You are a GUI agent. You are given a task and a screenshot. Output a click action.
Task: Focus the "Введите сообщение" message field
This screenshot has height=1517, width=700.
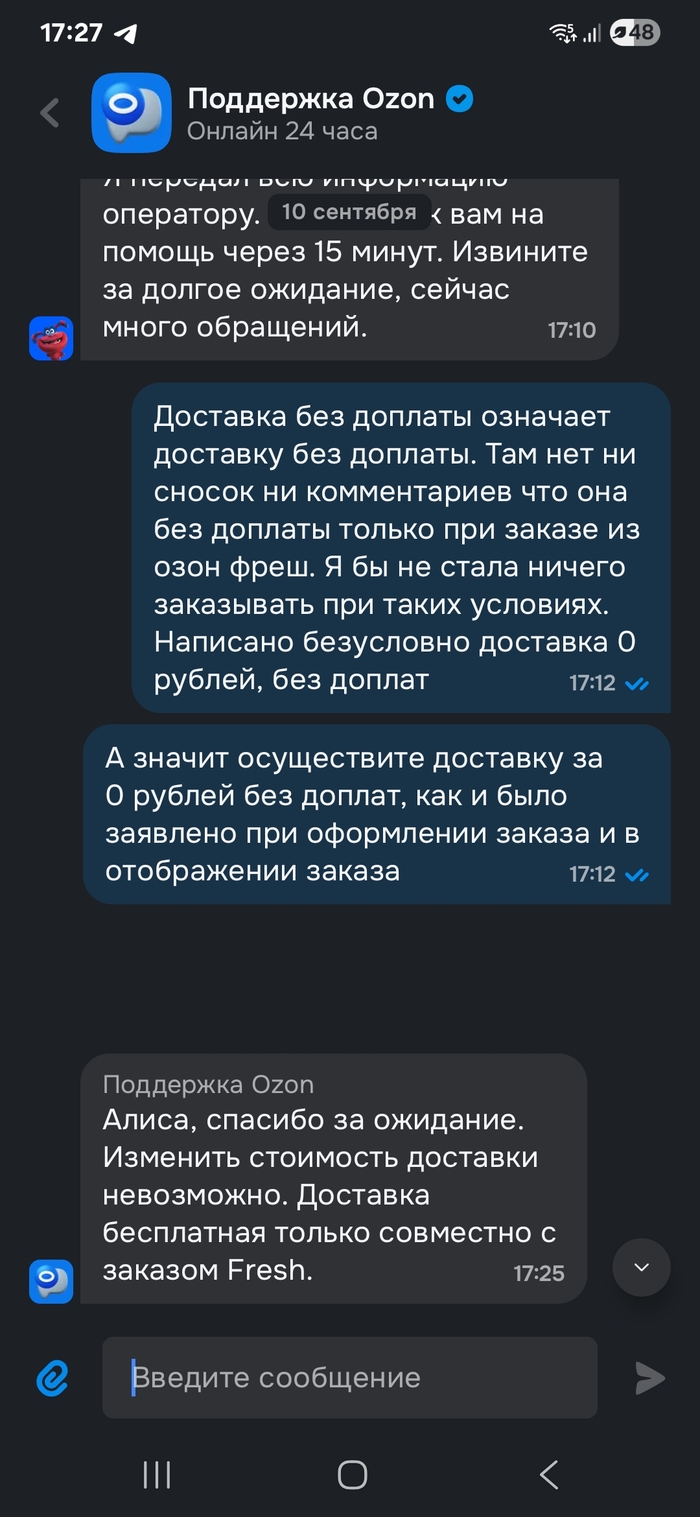coord(350,1378)
